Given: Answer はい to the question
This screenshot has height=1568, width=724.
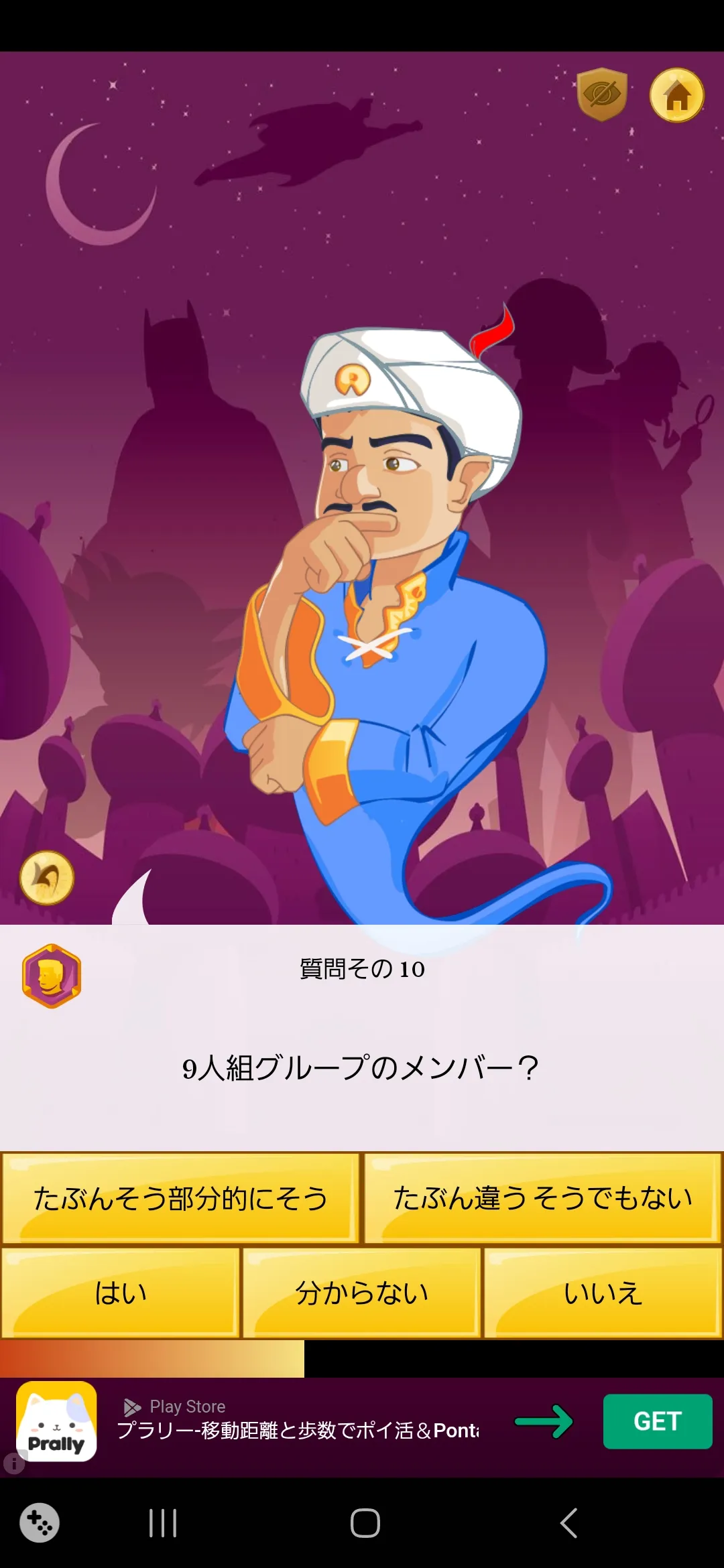Looking at the screenshot, I should pos(121,1293).
